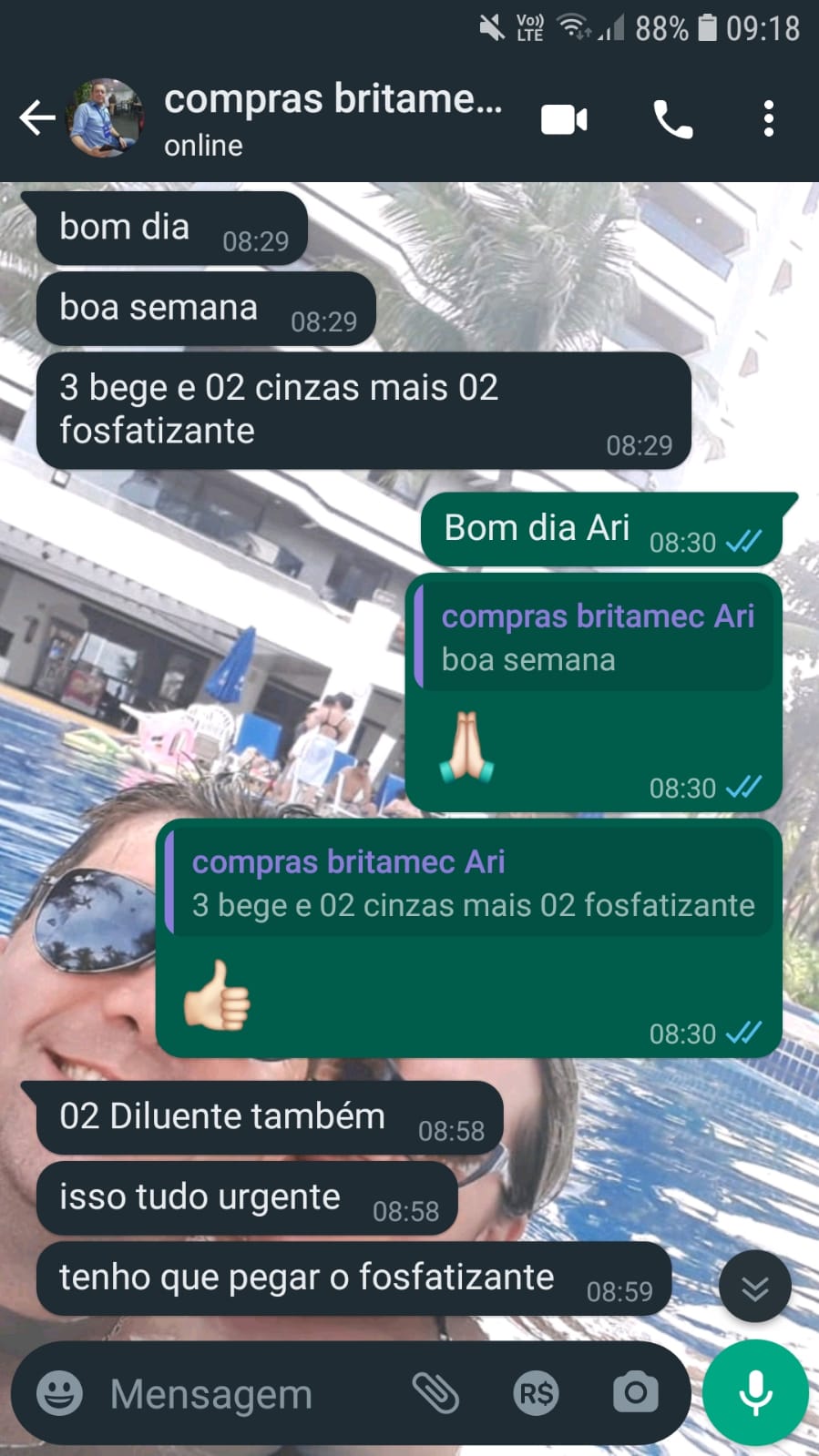Open the emoji picker
The width and height of the screenshot is (819, 1456).
pos(60,1393)
